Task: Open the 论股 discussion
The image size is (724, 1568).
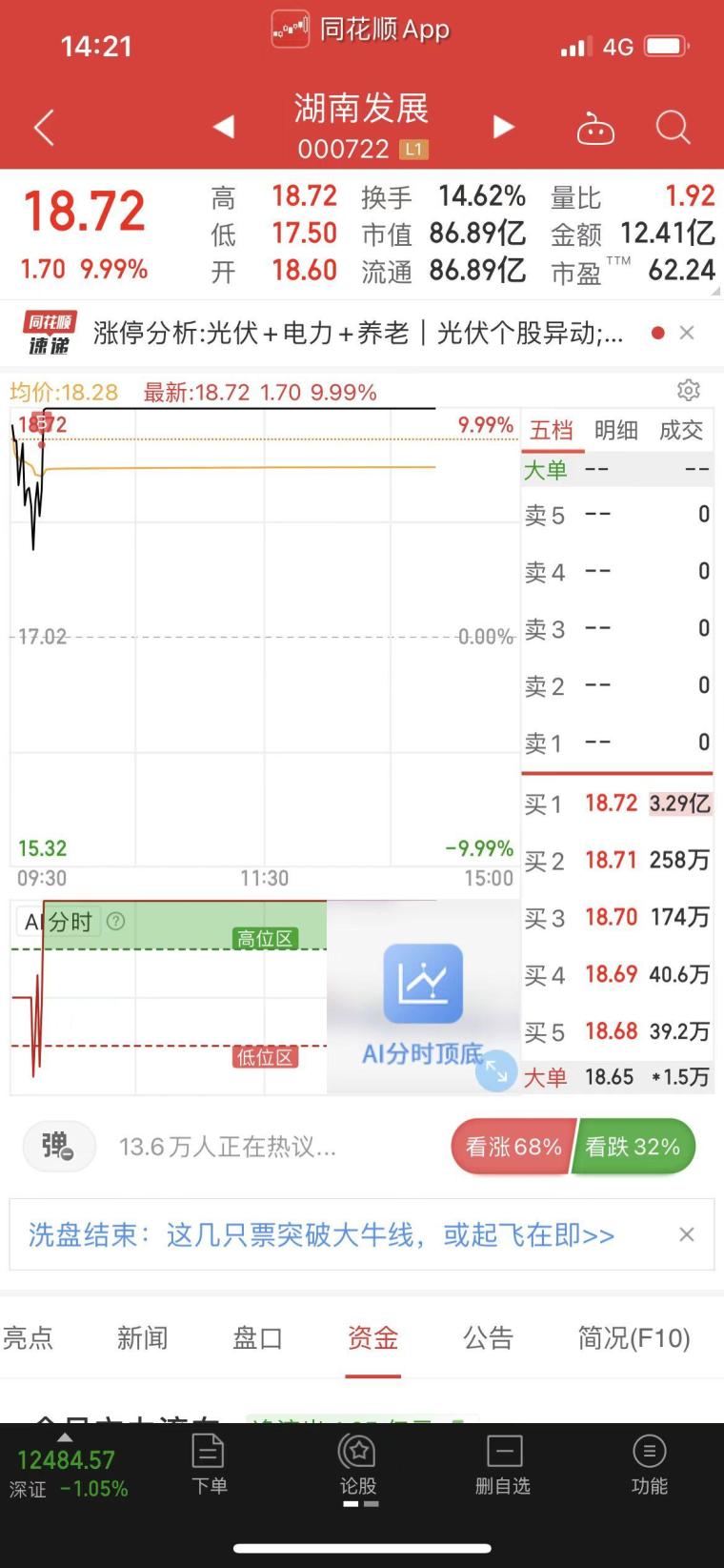Action: (358, 1464)
